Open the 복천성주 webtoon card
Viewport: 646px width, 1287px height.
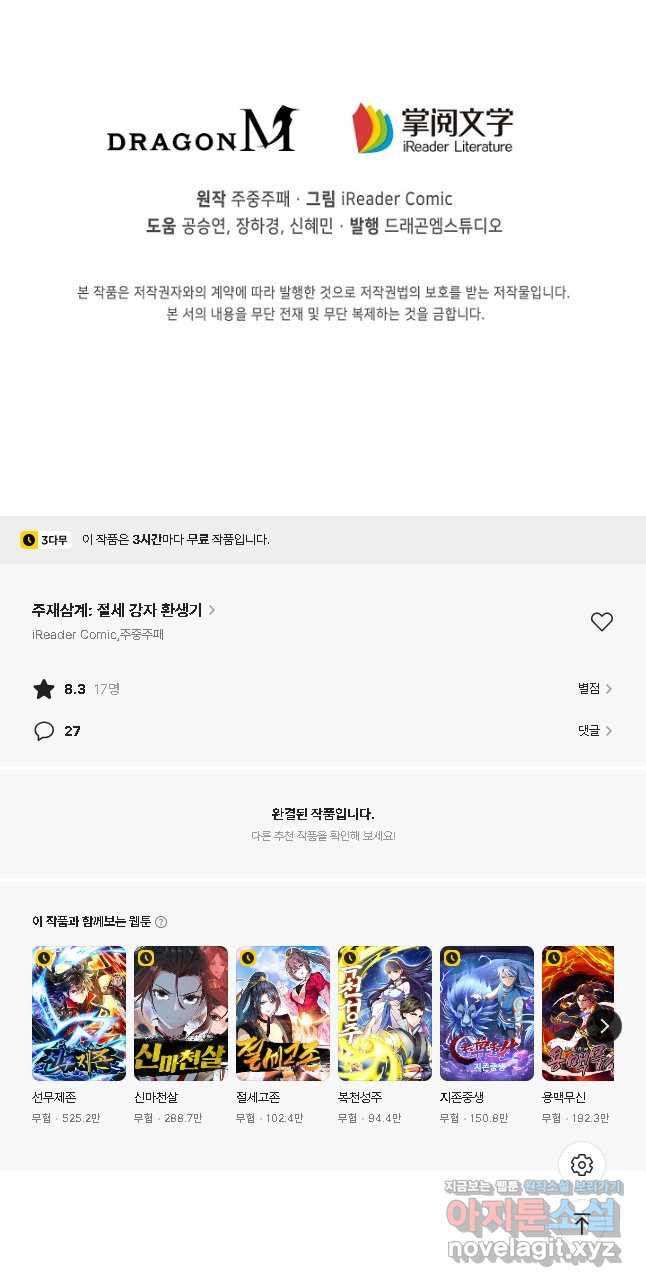(385, 1013)
